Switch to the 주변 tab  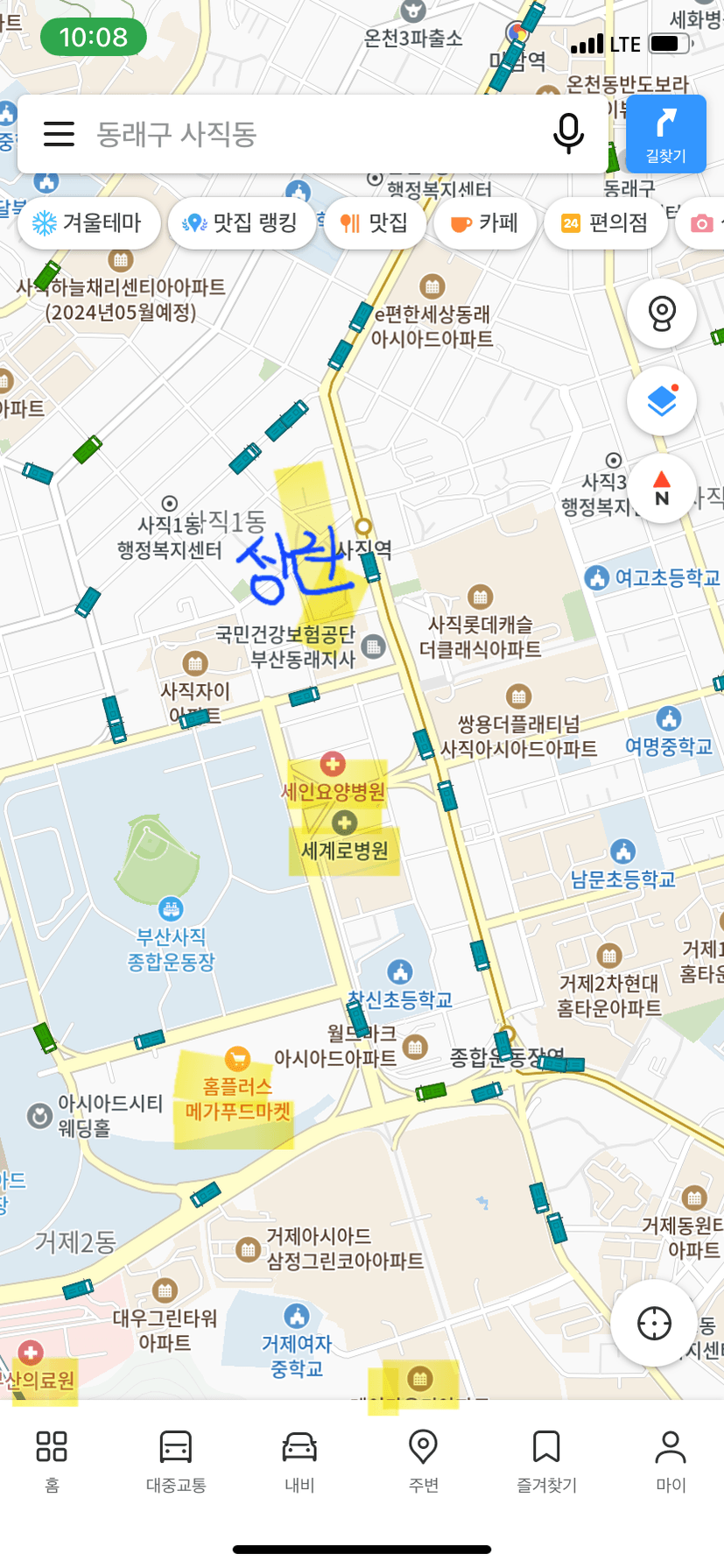coord(424,1459)
